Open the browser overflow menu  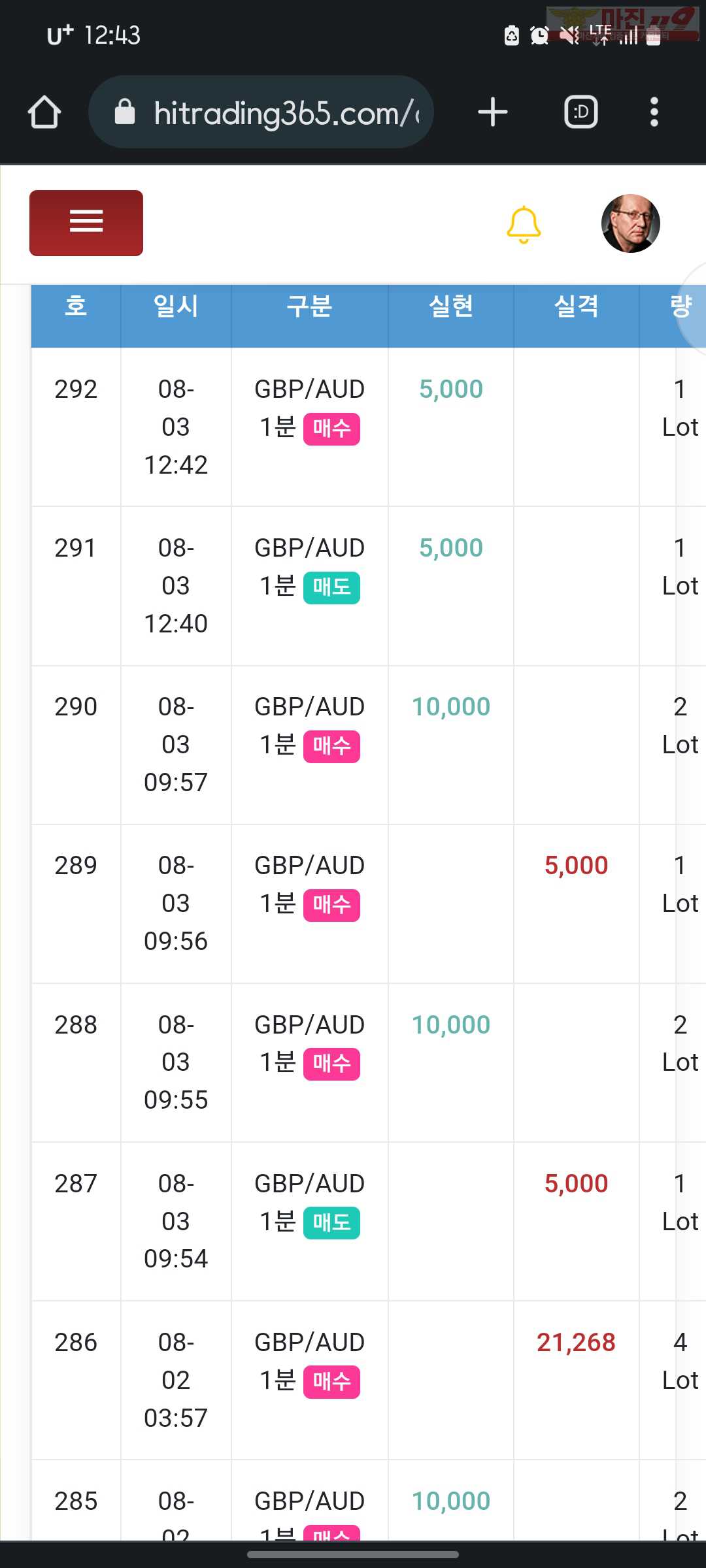654,112
